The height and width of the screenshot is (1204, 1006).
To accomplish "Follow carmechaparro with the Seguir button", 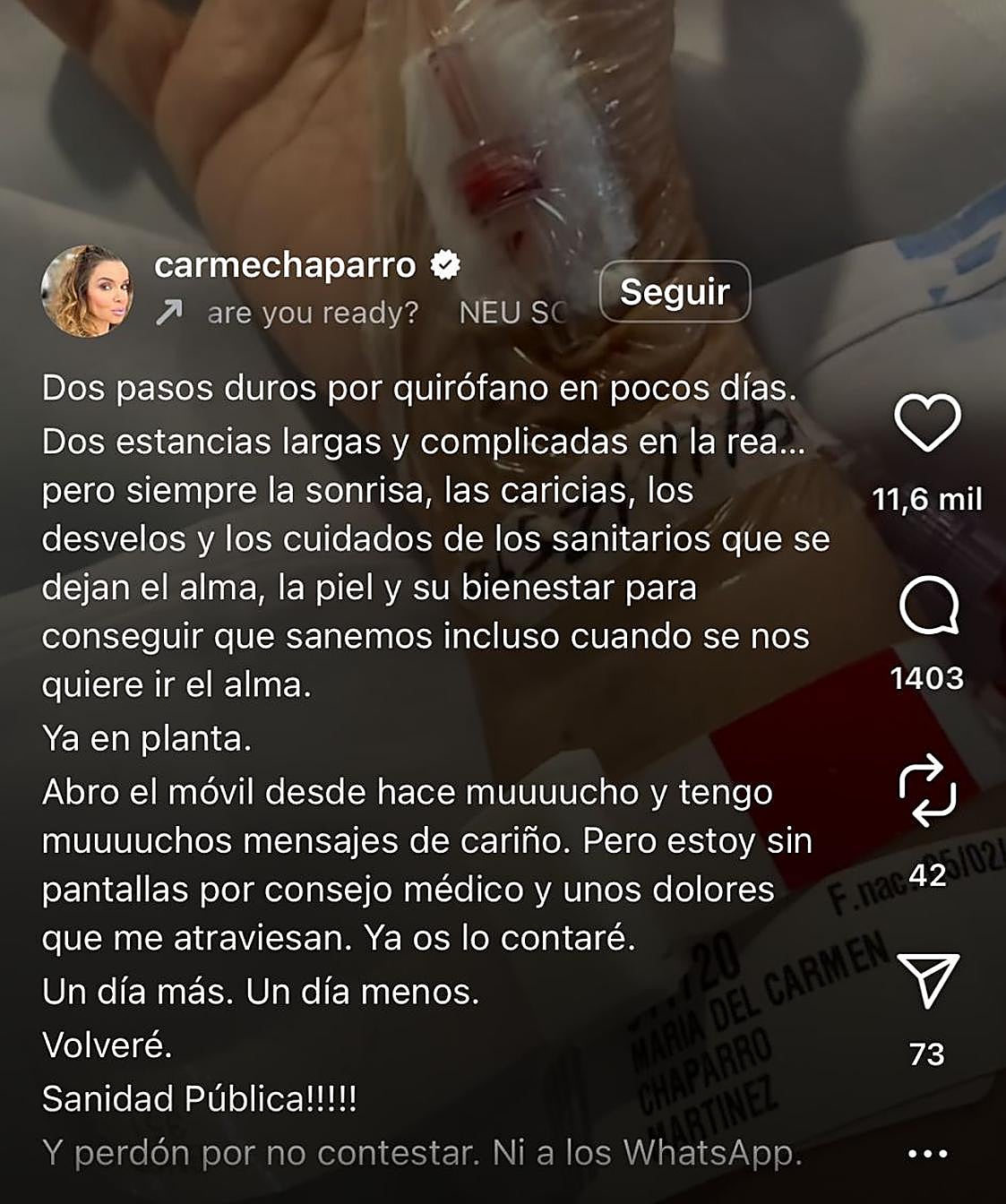I will 675,291.
